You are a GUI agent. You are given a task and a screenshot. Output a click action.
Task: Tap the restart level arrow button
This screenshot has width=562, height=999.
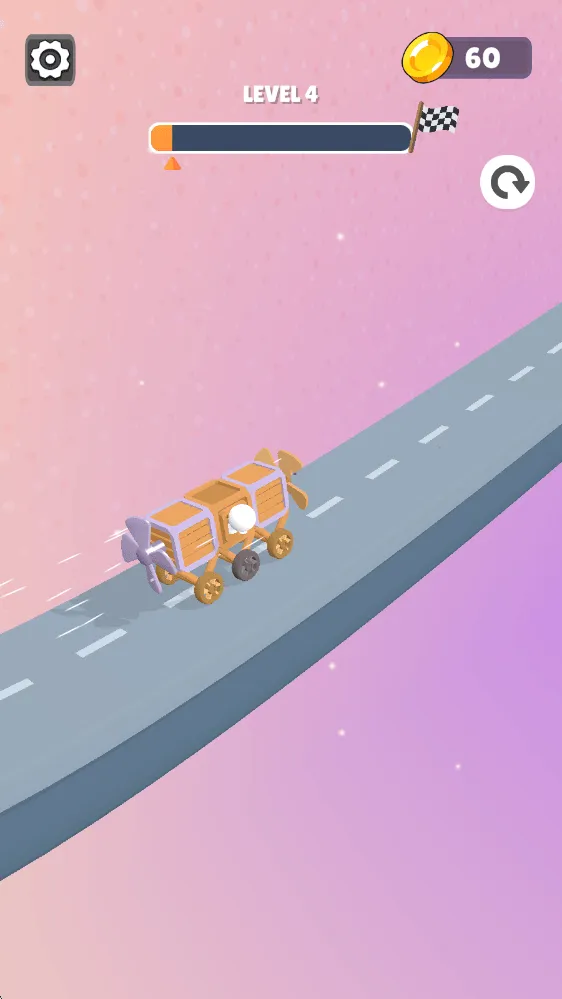click(507, 182)
